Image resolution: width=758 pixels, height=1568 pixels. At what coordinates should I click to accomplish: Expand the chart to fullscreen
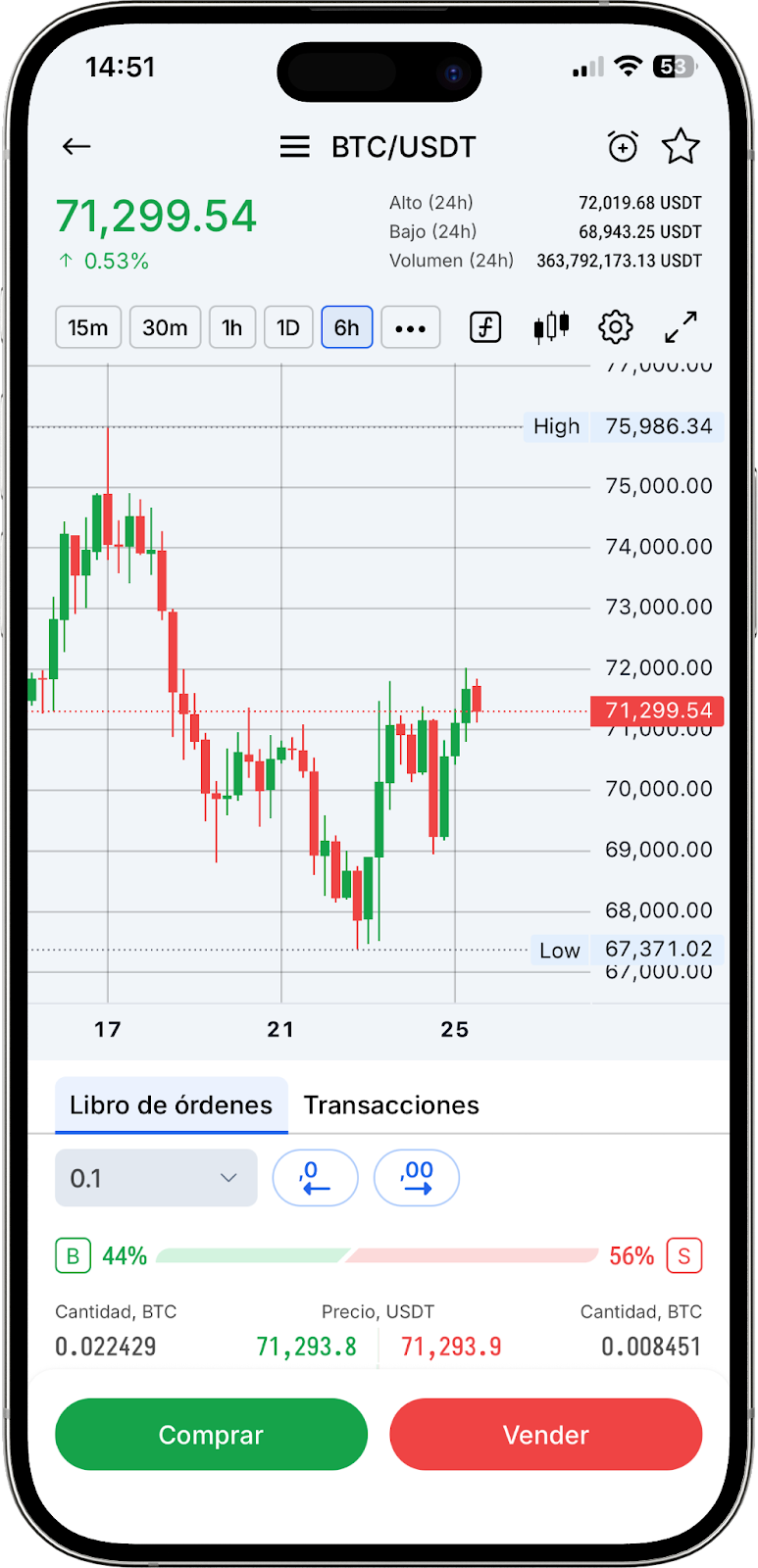click(681, 327)
